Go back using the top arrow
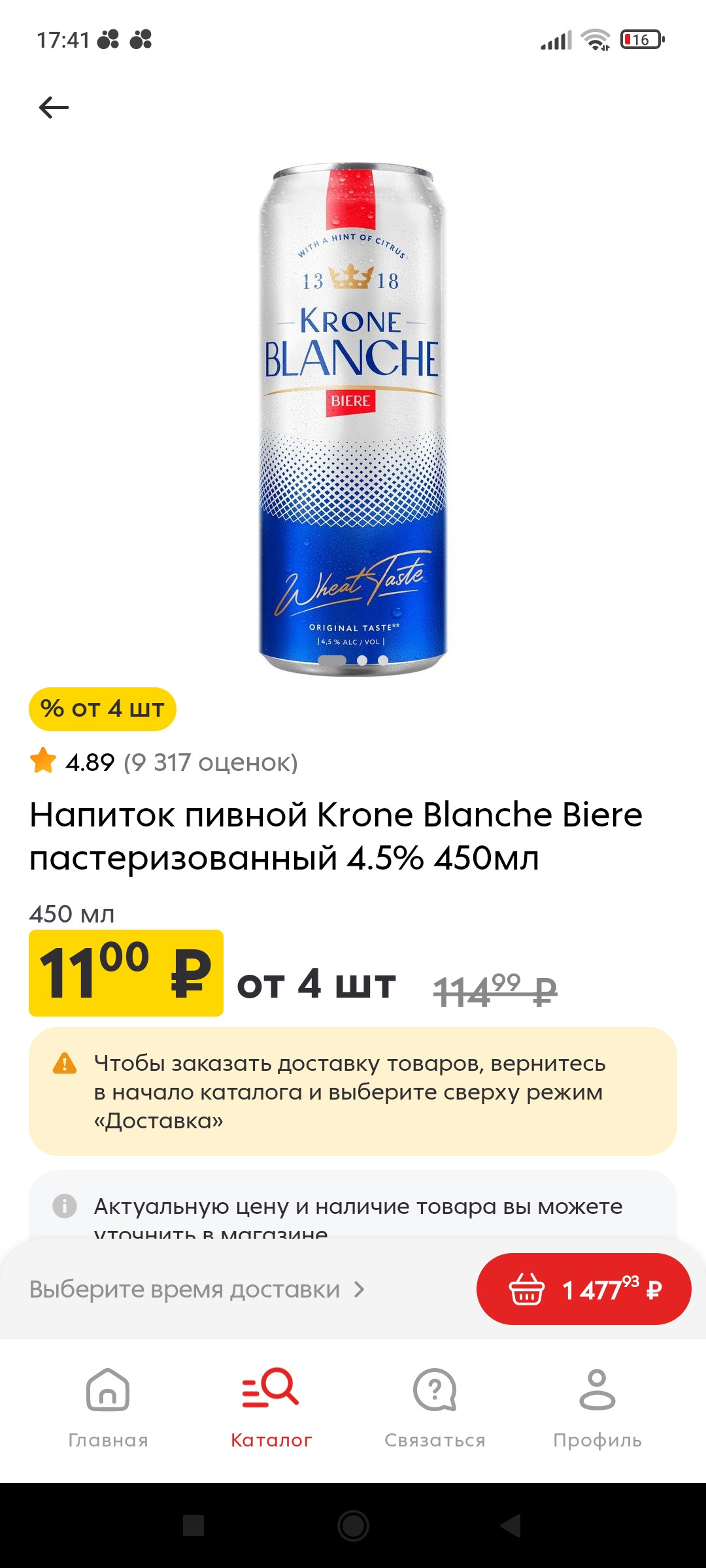Viewport: 706px width, 1568px height. pos(54,107)
